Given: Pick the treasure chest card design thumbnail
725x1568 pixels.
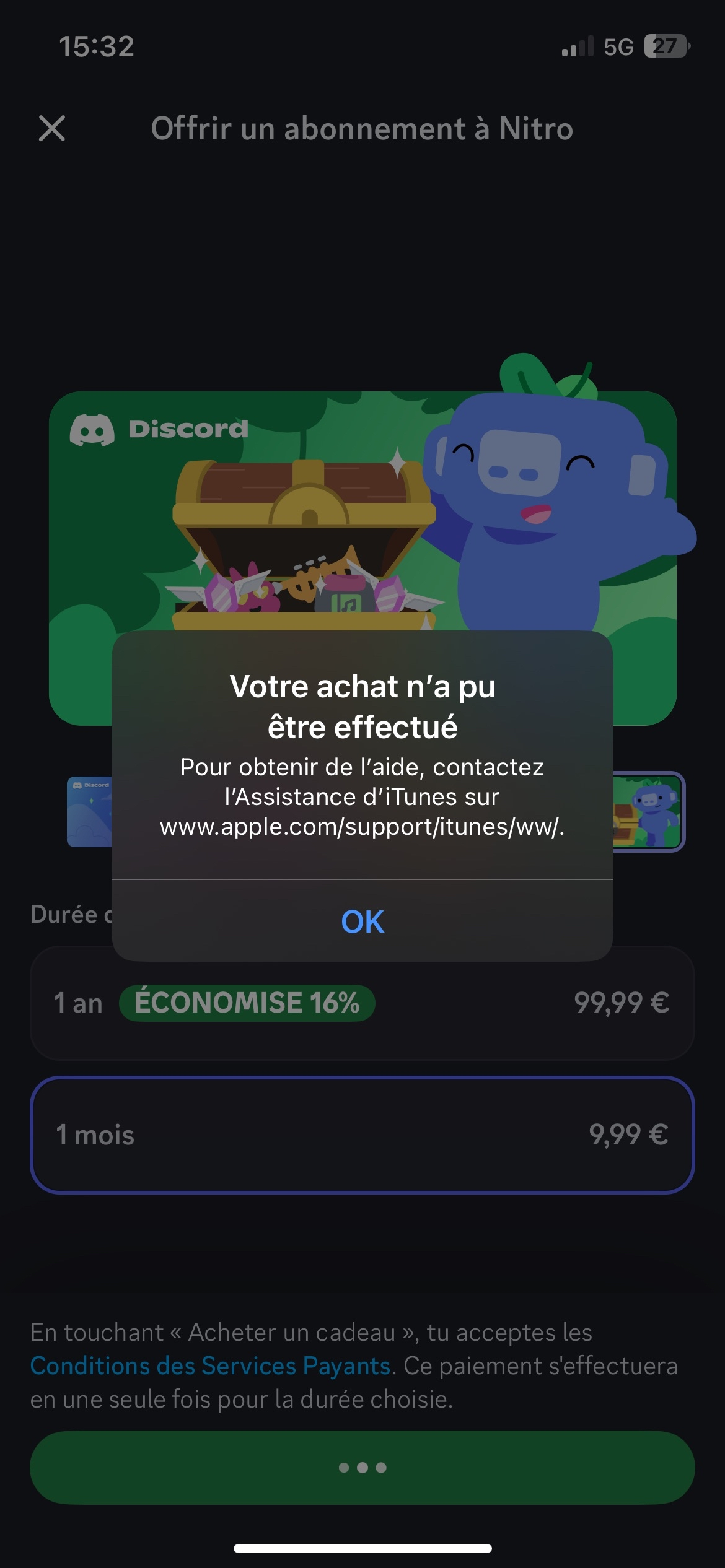Looking at the screenshot, I should tap(648, 811).
